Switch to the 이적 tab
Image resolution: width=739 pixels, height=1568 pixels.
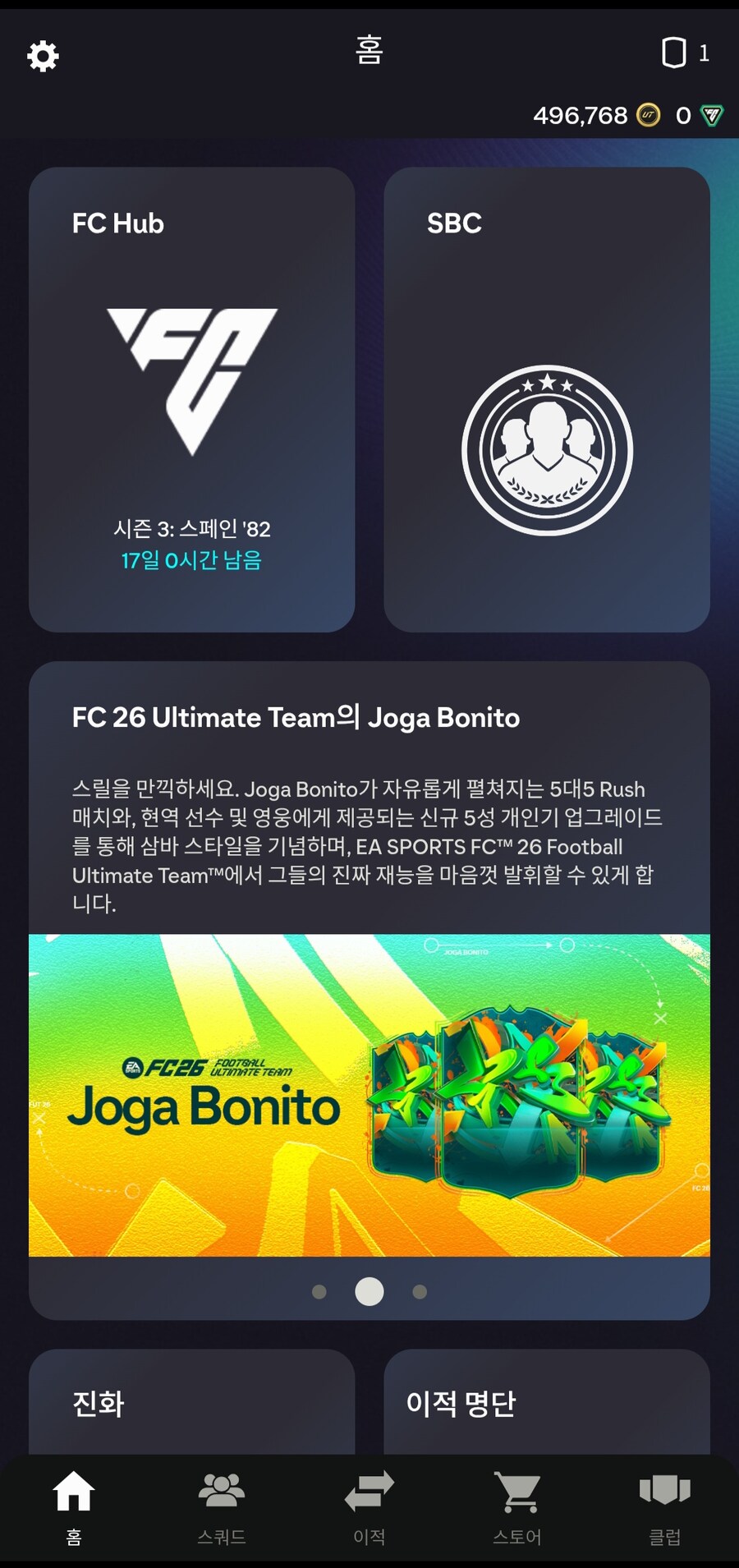coord(369,1508)
